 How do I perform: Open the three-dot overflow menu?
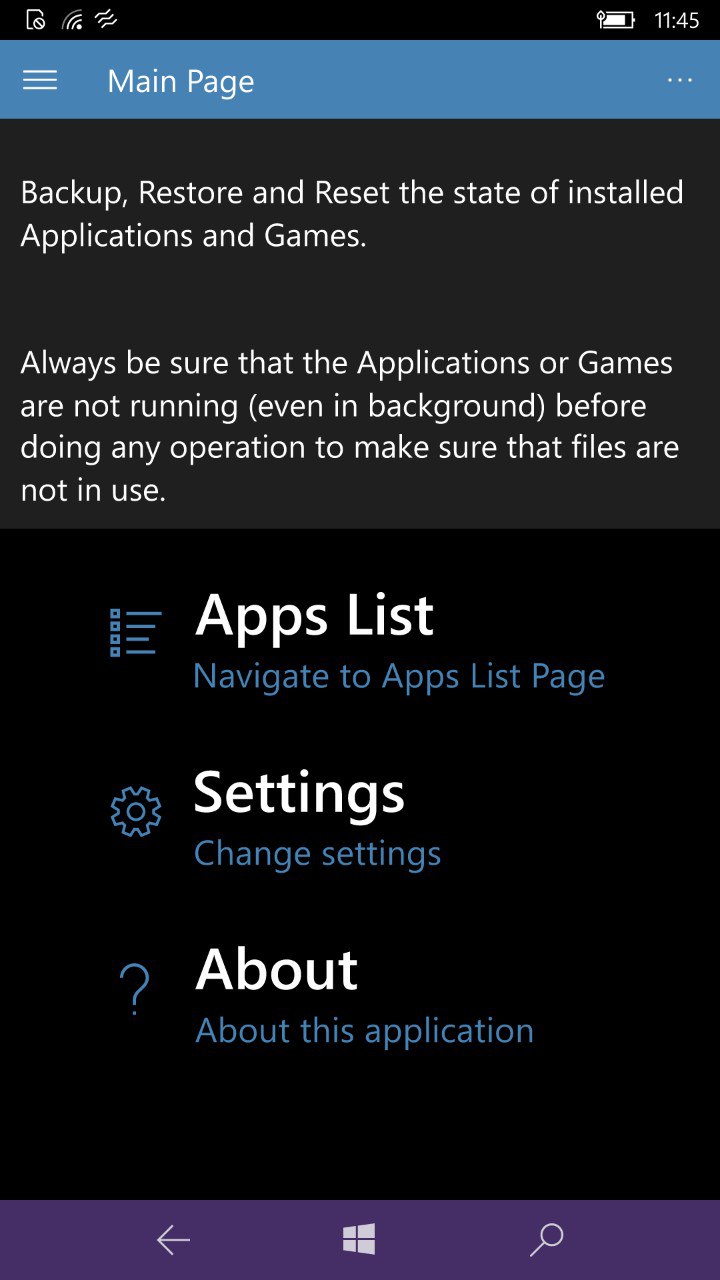(x=679, y=81)
